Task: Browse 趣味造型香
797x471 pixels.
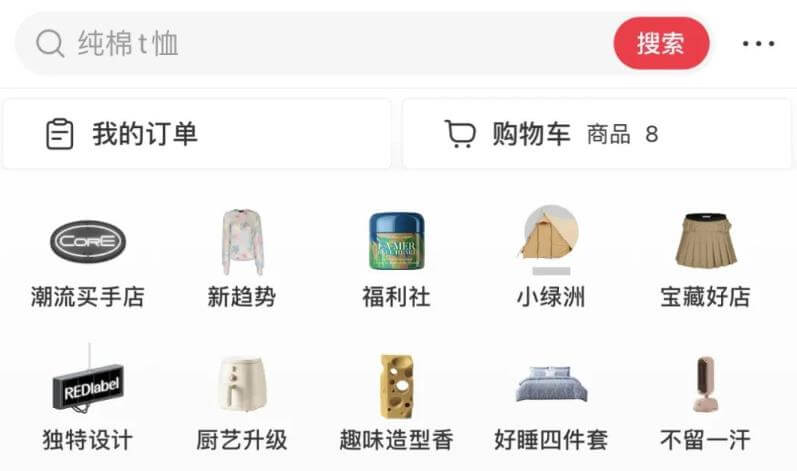Action: coord(396,400)
